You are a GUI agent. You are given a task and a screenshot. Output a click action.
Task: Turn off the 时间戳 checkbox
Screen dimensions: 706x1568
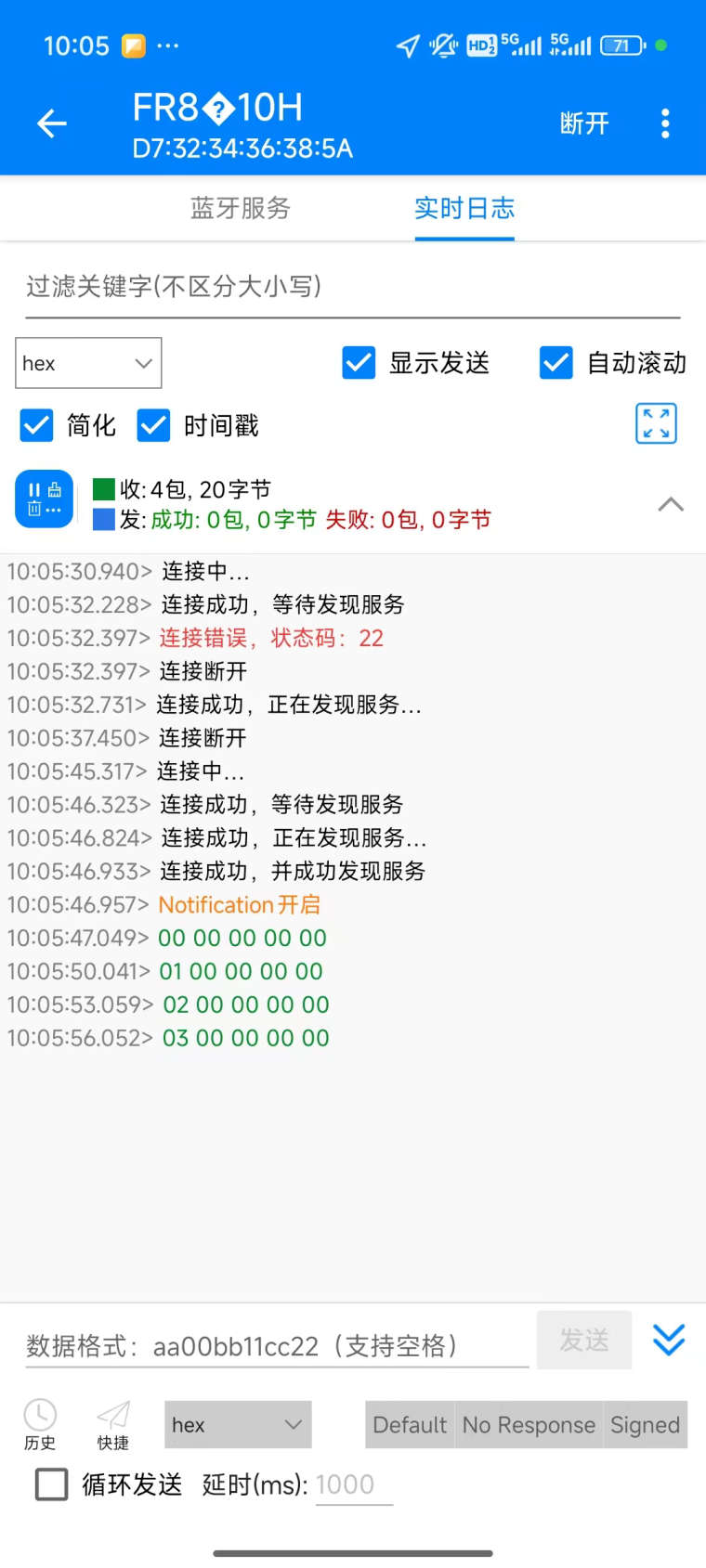click(x=154, y=426)
